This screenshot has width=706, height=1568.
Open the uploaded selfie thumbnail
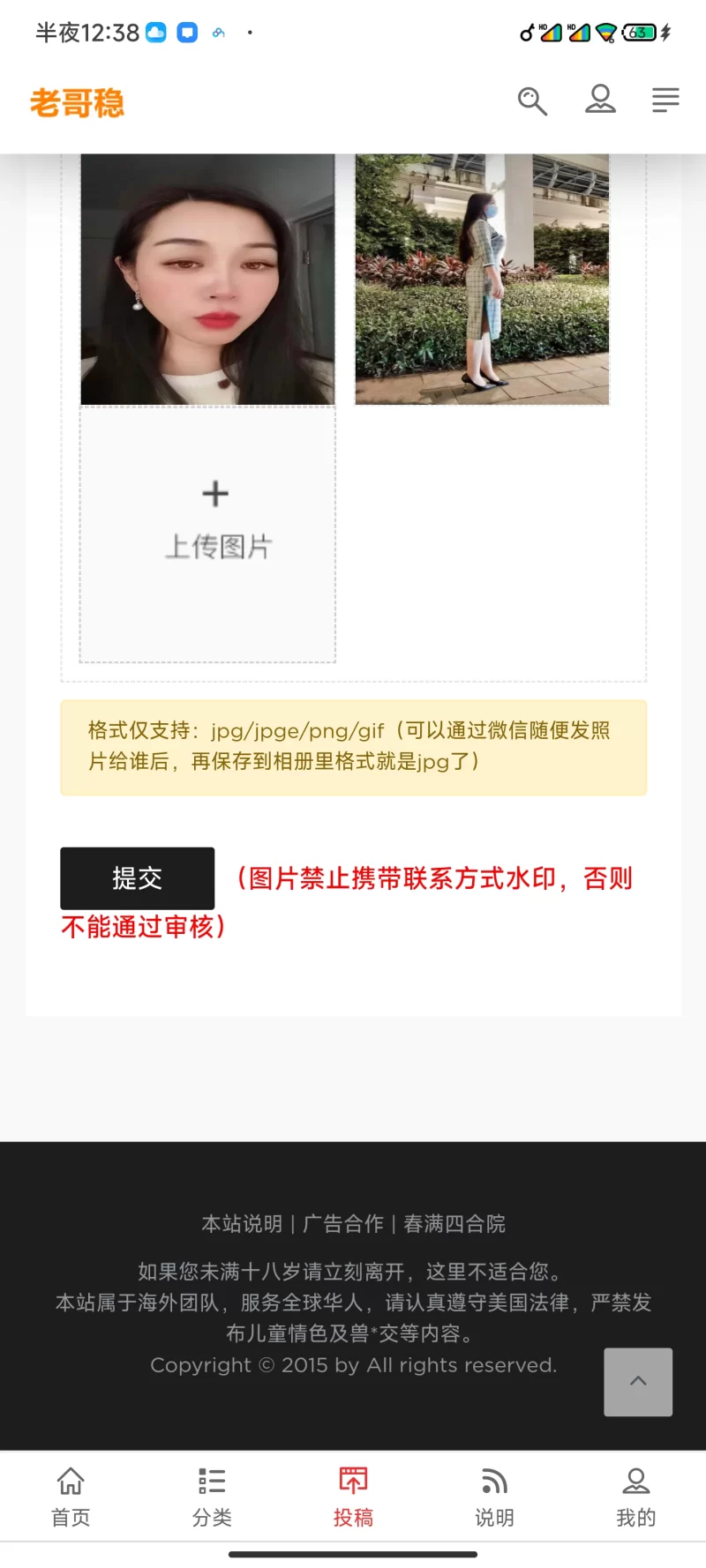(x=207, y=280)
